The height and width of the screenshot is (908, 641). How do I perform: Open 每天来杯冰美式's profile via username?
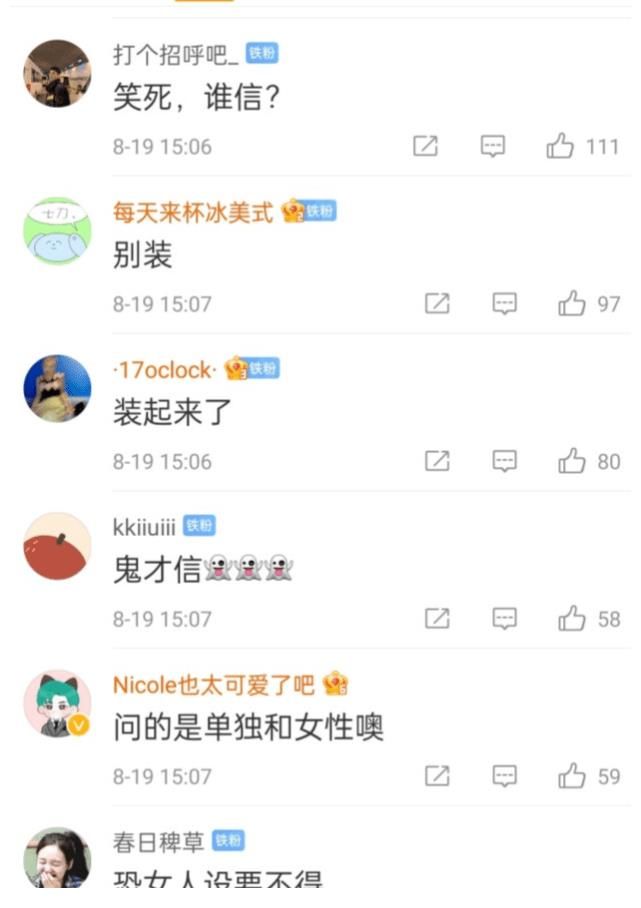click(x=193, y=212)
